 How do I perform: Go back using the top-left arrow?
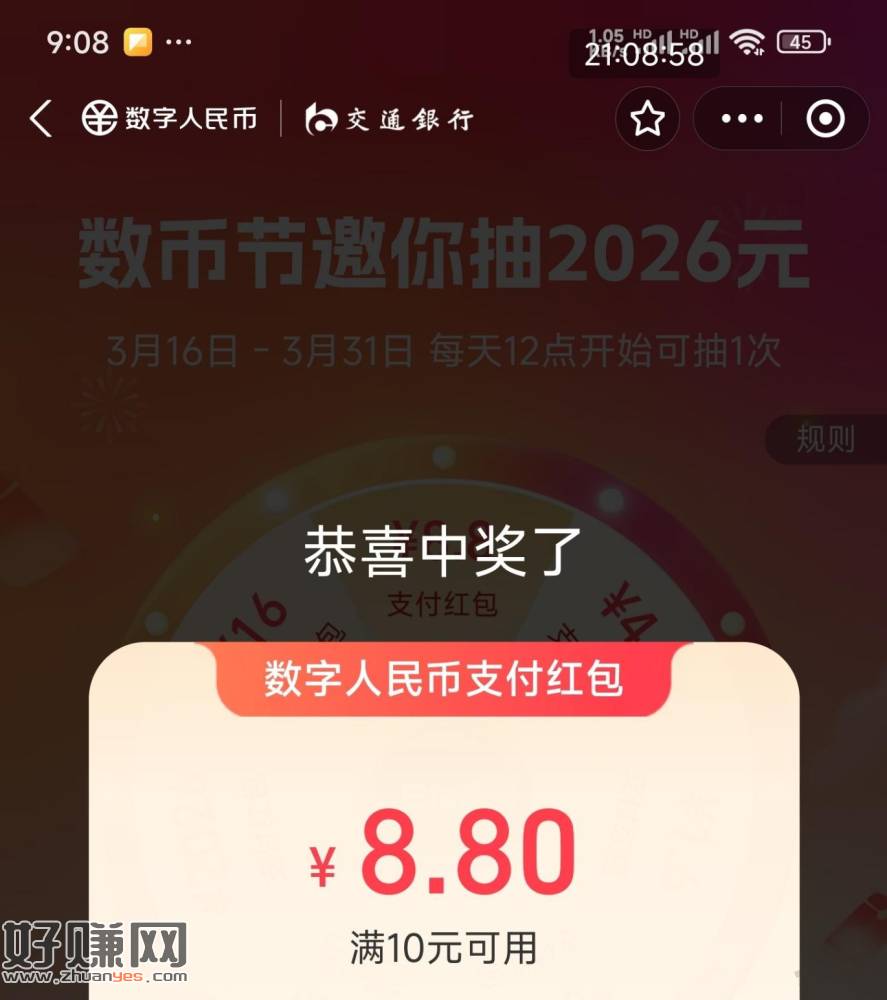(40, 119)
